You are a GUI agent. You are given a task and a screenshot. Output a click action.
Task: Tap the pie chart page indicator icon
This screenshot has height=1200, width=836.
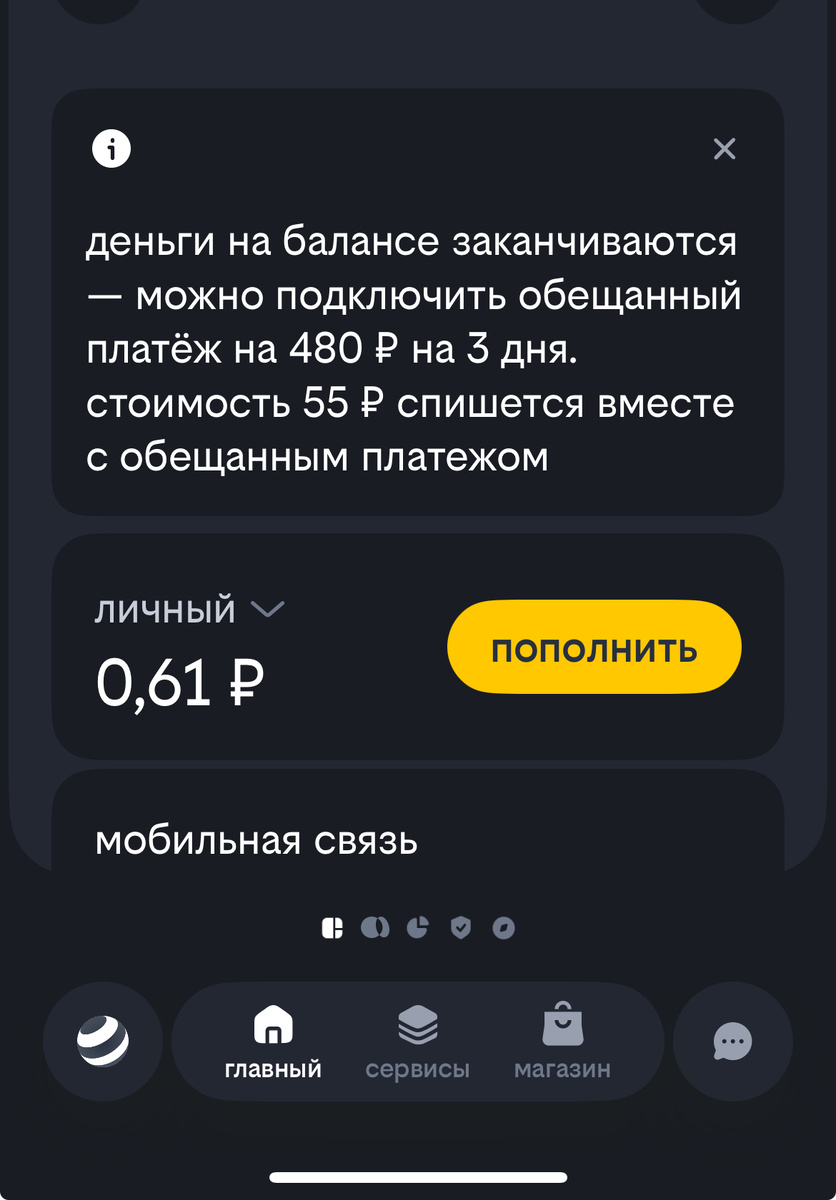pyautogui.click(x=419, y=928)
